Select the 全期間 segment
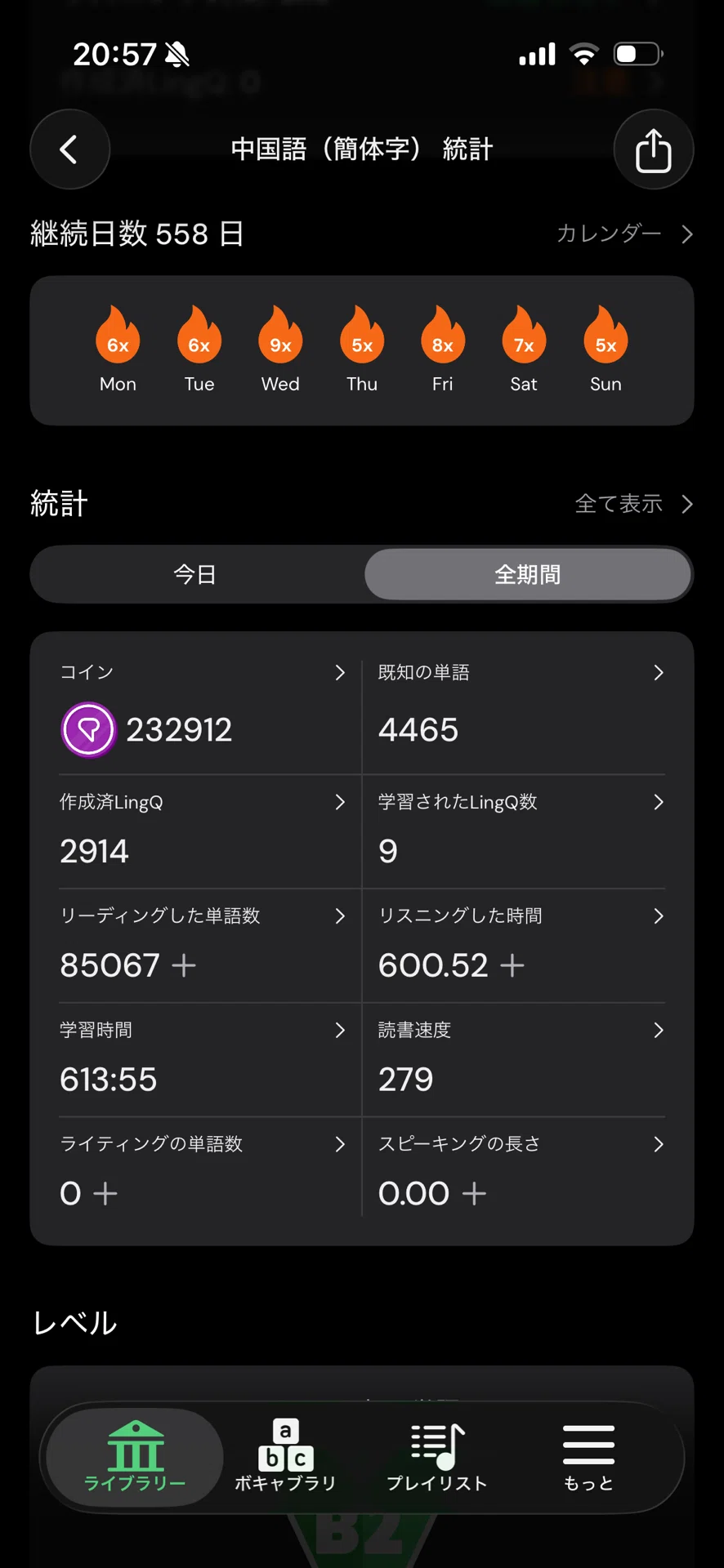The image size is (724, 1568). tap(528, 575)
